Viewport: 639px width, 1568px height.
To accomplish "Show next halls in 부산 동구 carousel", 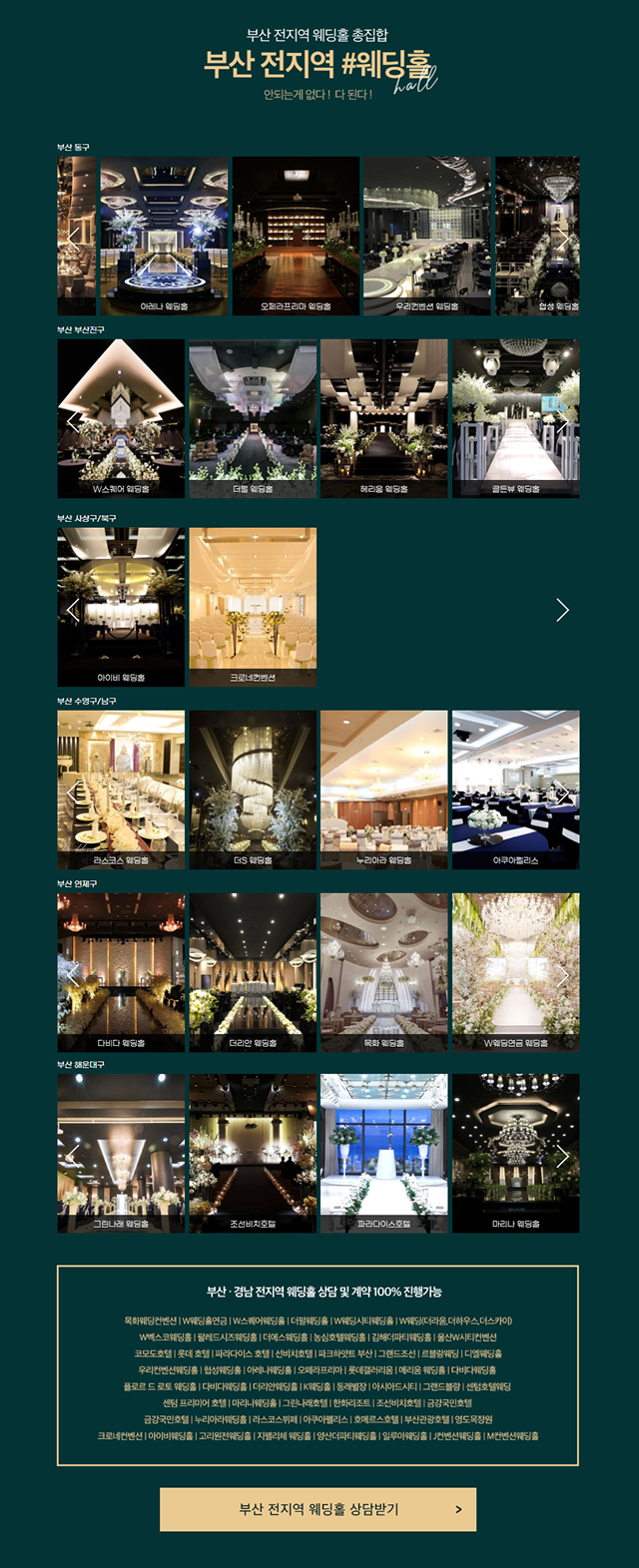I will point(563,240).
